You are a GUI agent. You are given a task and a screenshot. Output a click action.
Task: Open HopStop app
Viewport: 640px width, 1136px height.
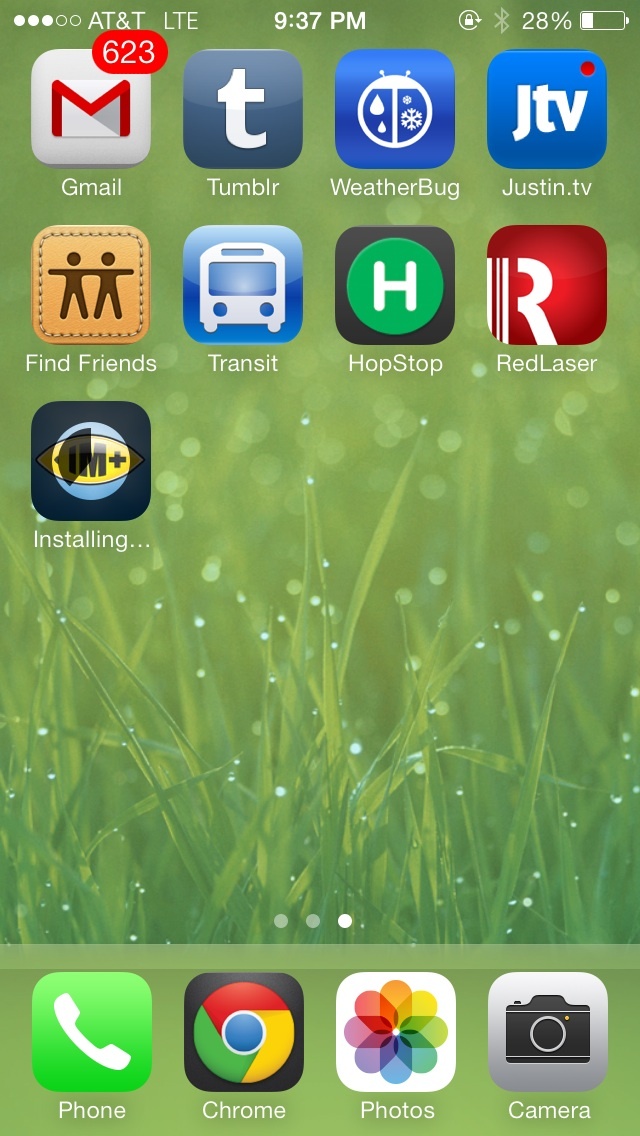click(x=395, y=285)
